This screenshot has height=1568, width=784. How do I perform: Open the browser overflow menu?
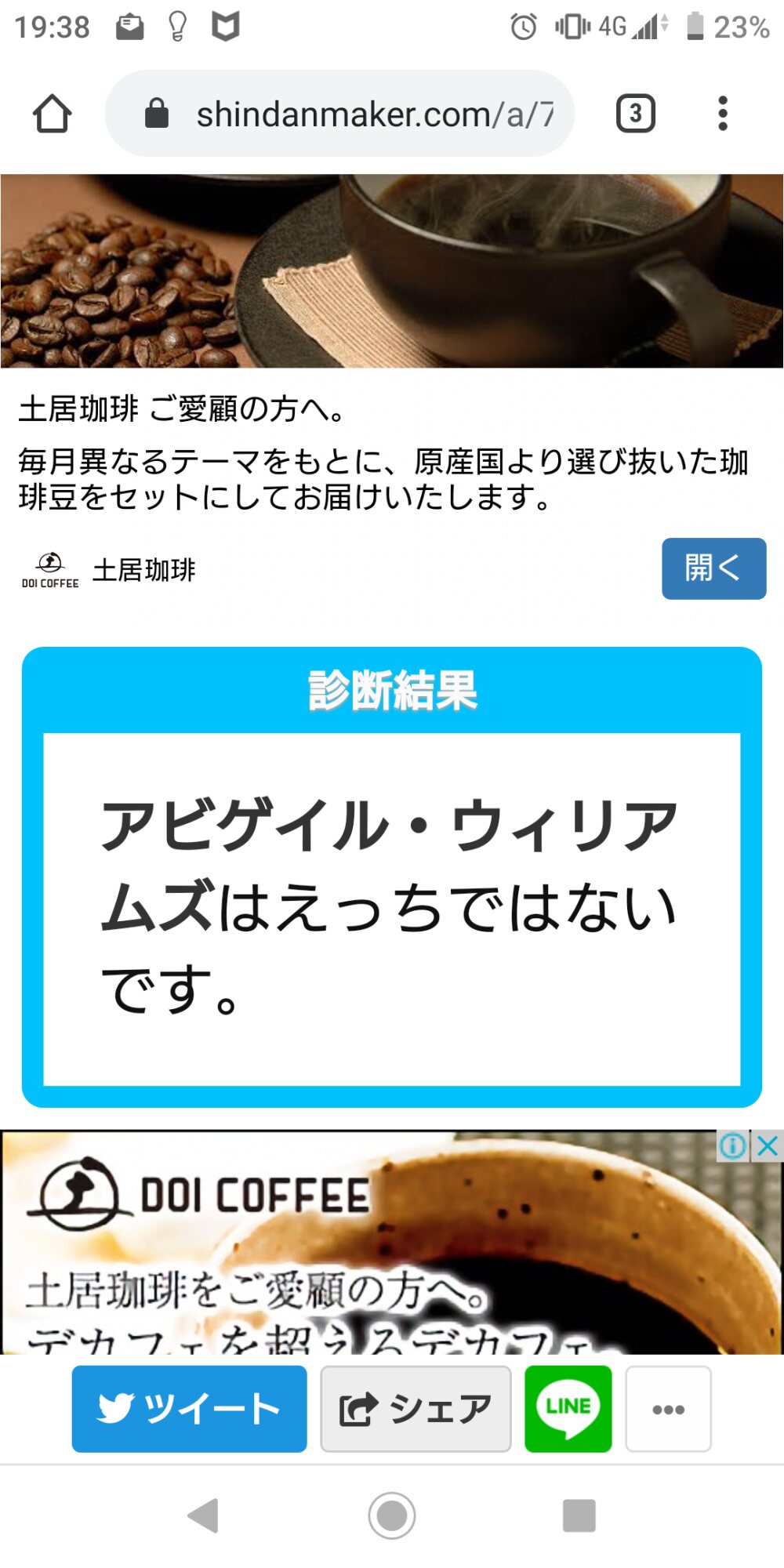coord(722,114)
